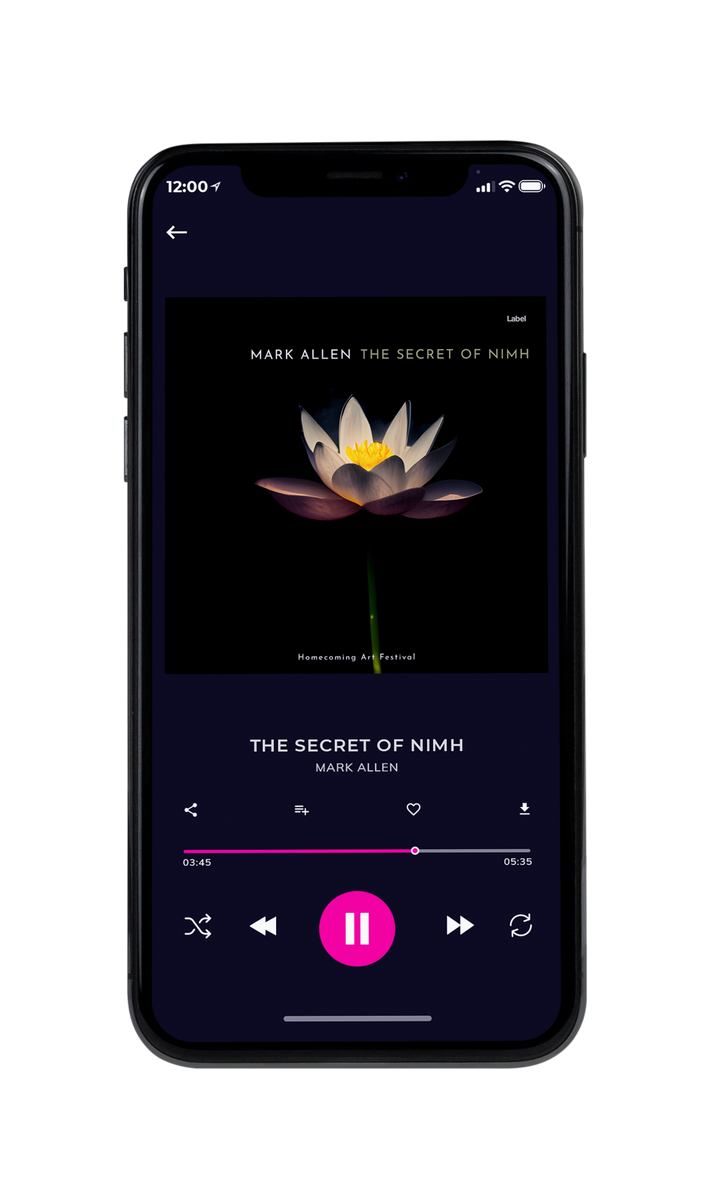Open the album artwork
Screen dimensions: 720x1200
pyautogui.click(x=356, y=485)
